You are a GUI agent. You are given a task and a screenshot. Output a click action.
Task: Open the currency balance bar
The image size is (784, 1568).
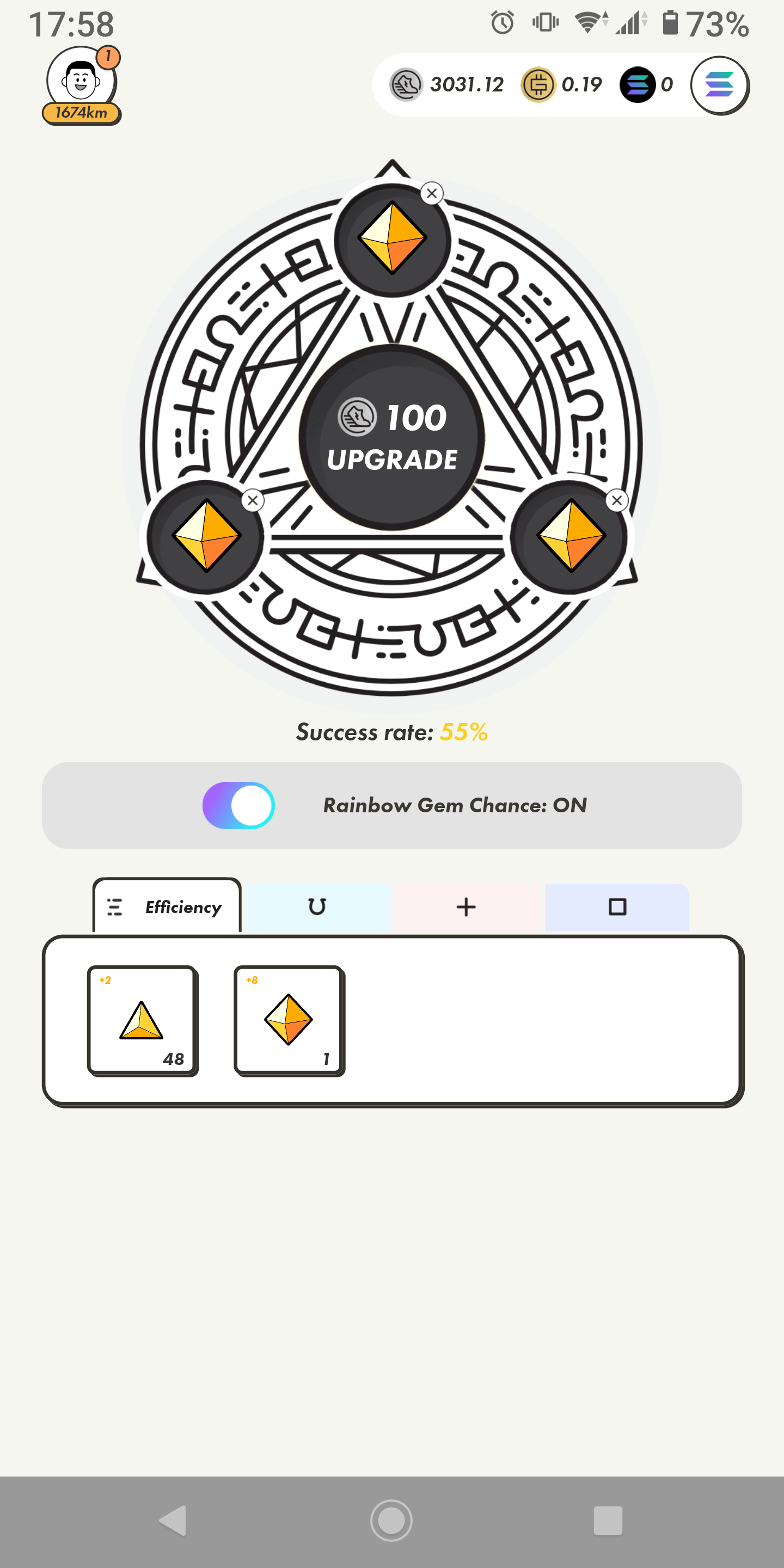[x=530, y=84]
